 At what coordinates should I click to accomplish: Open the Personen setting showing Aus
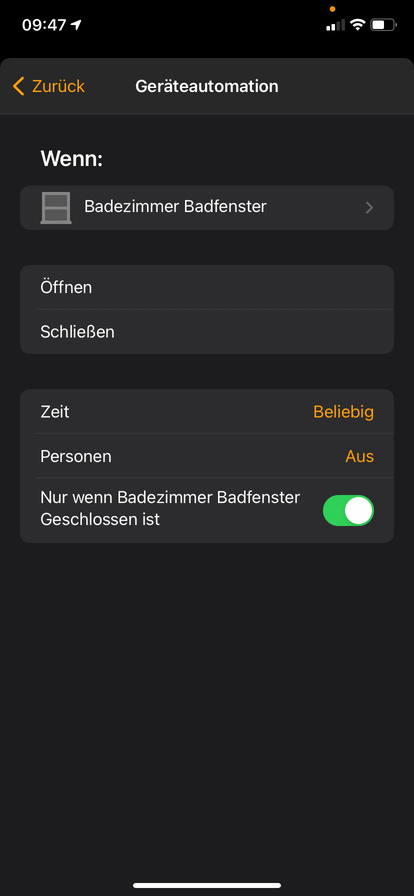tap(207, 456)
